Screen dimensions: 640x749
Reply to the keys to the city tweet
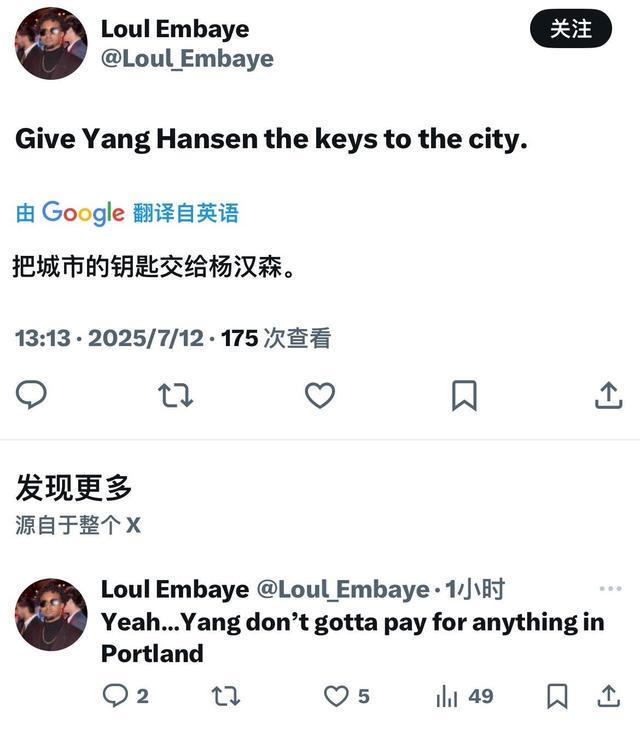(32, 395)
